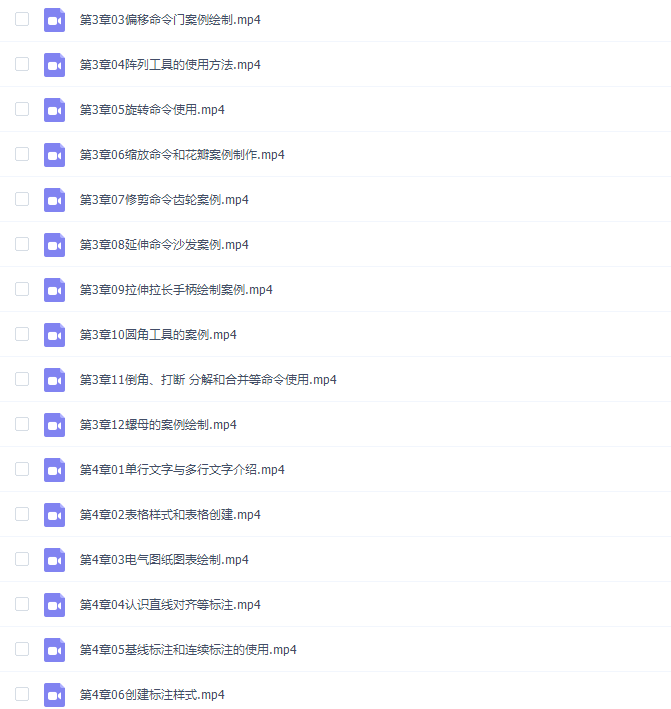Play 第3章07修剪命令齿轮案例.mp4
671x709 pixels.
164,200
